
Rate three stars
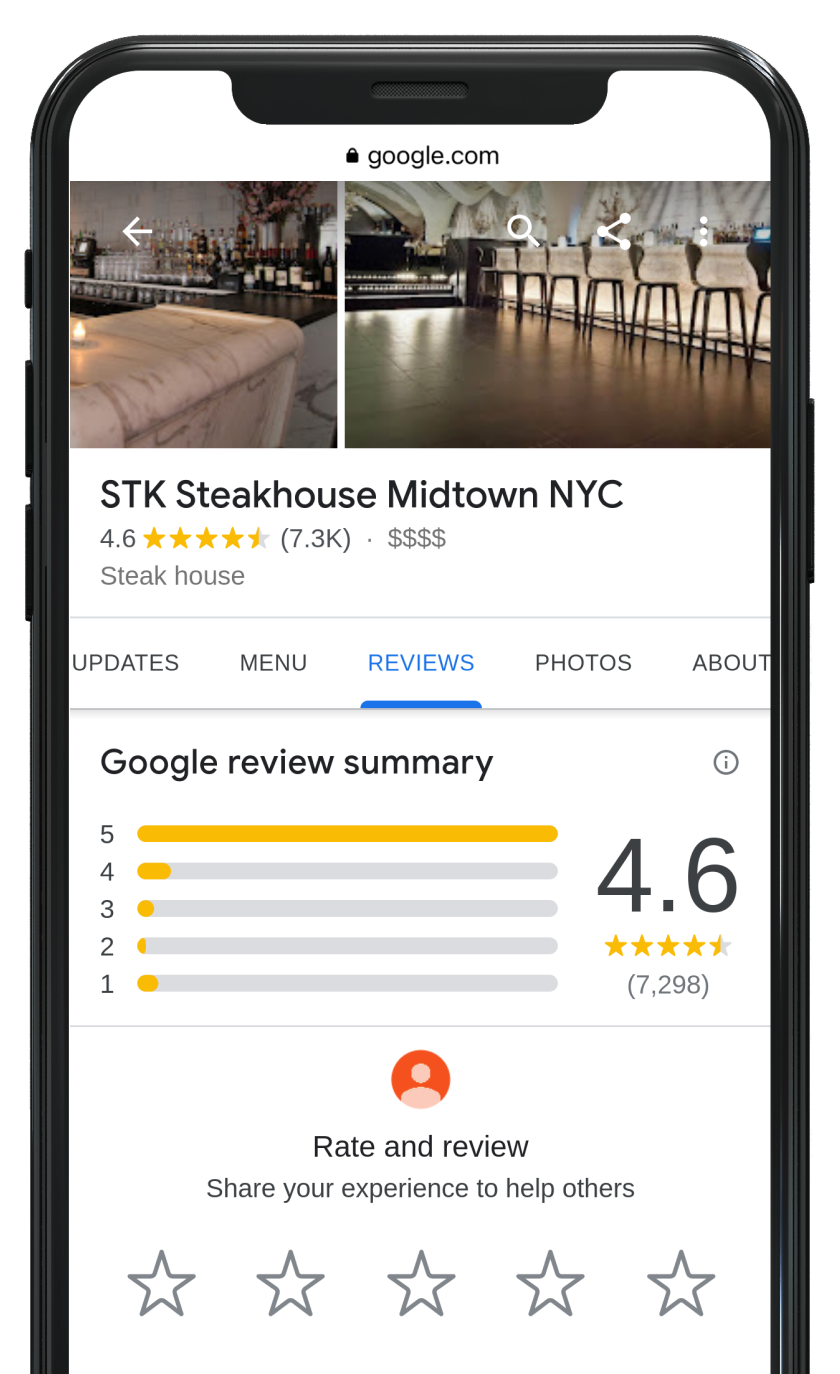(421, 1283)
